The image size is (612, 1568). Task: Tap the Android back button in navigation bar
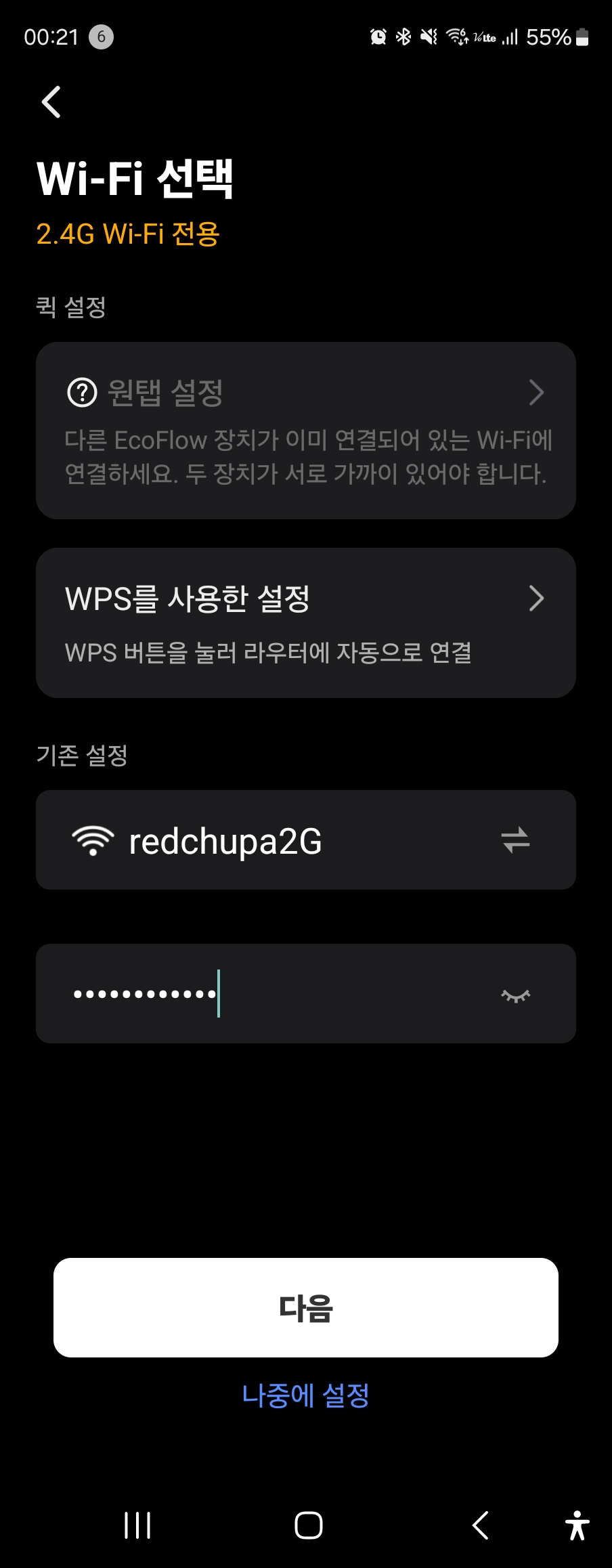click(x=479, y=1525)
